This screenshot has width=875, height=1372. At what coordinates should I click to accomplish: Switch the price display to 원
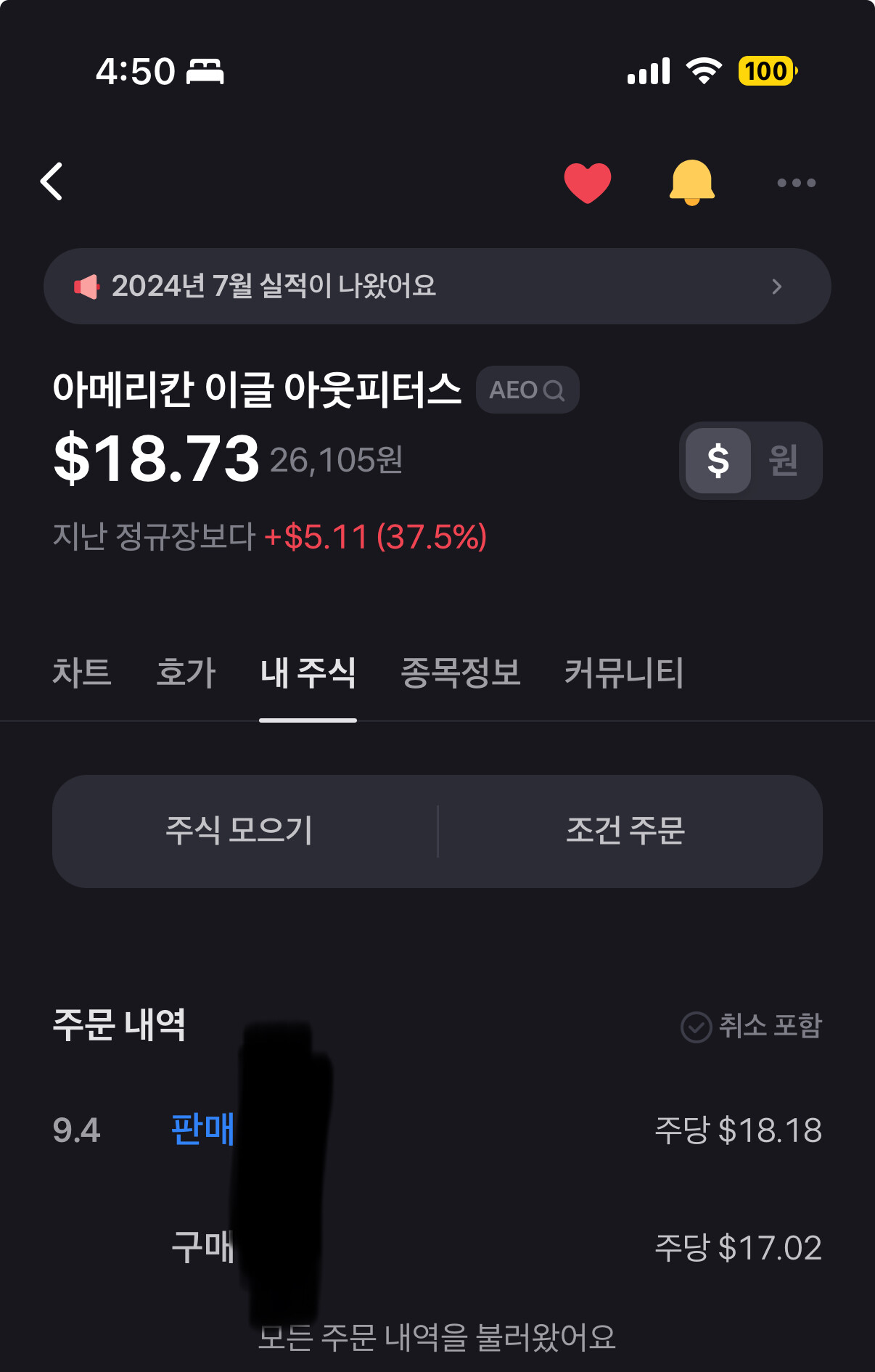tap(784, 461)
